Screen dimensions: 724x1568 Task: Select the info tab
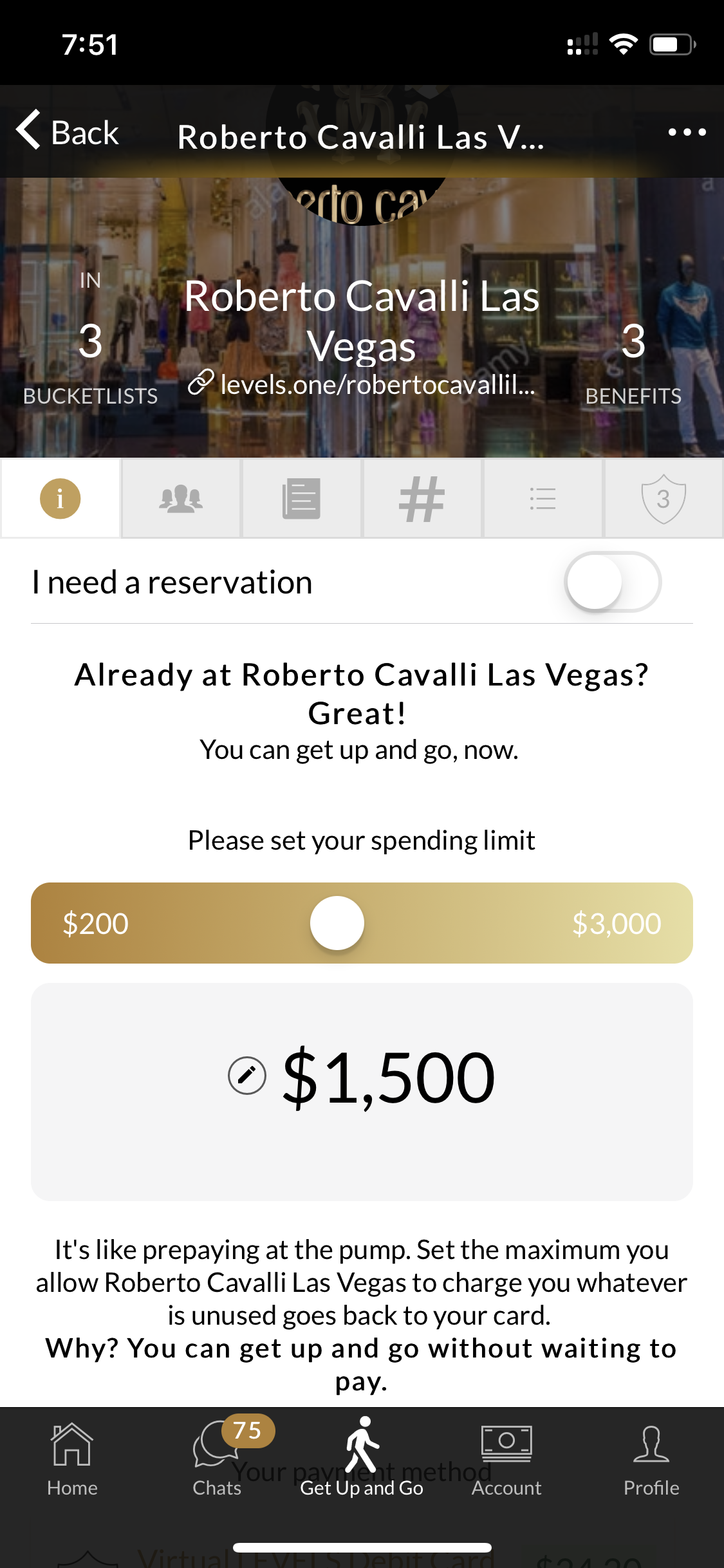(60, 499)
